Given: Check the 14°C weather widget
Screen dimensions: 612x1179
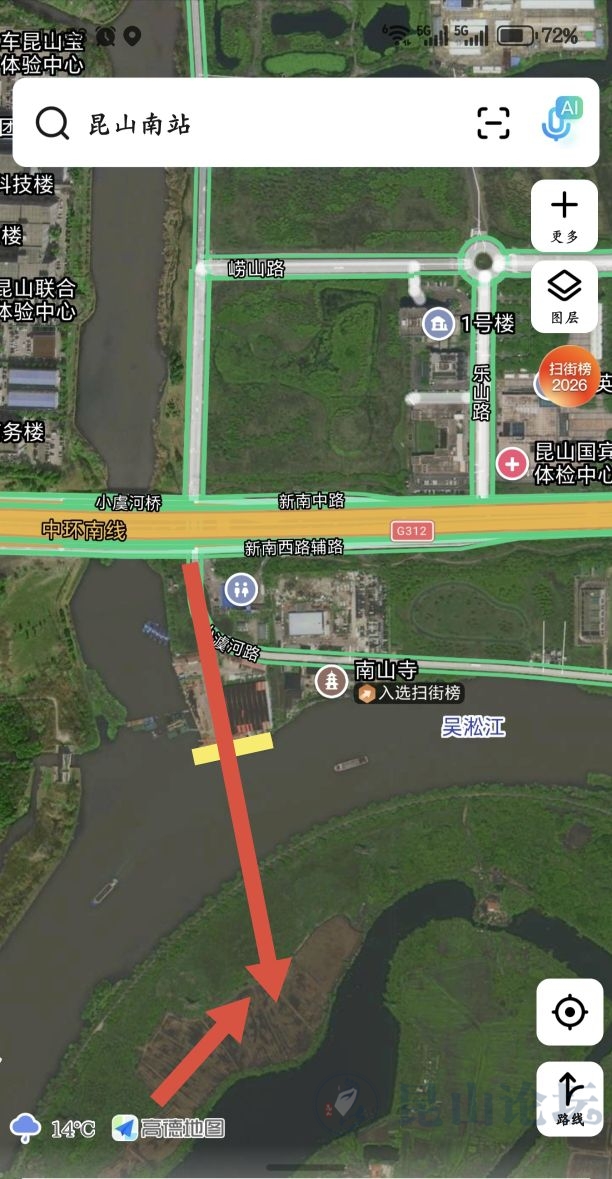Looking at the screenshot, I should 53,1128.
